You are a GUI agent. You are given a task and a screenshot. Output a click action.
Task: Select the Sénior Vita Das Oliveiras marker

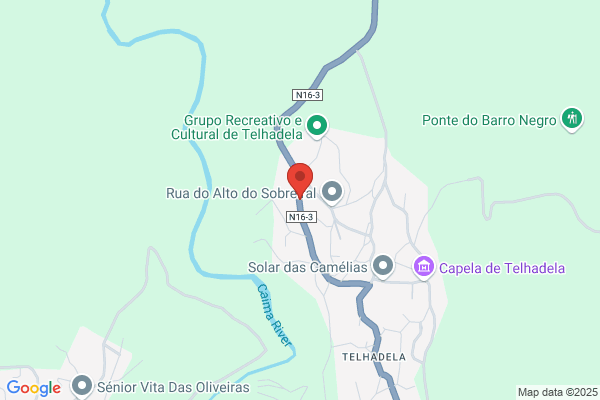[x=82, y=387]
